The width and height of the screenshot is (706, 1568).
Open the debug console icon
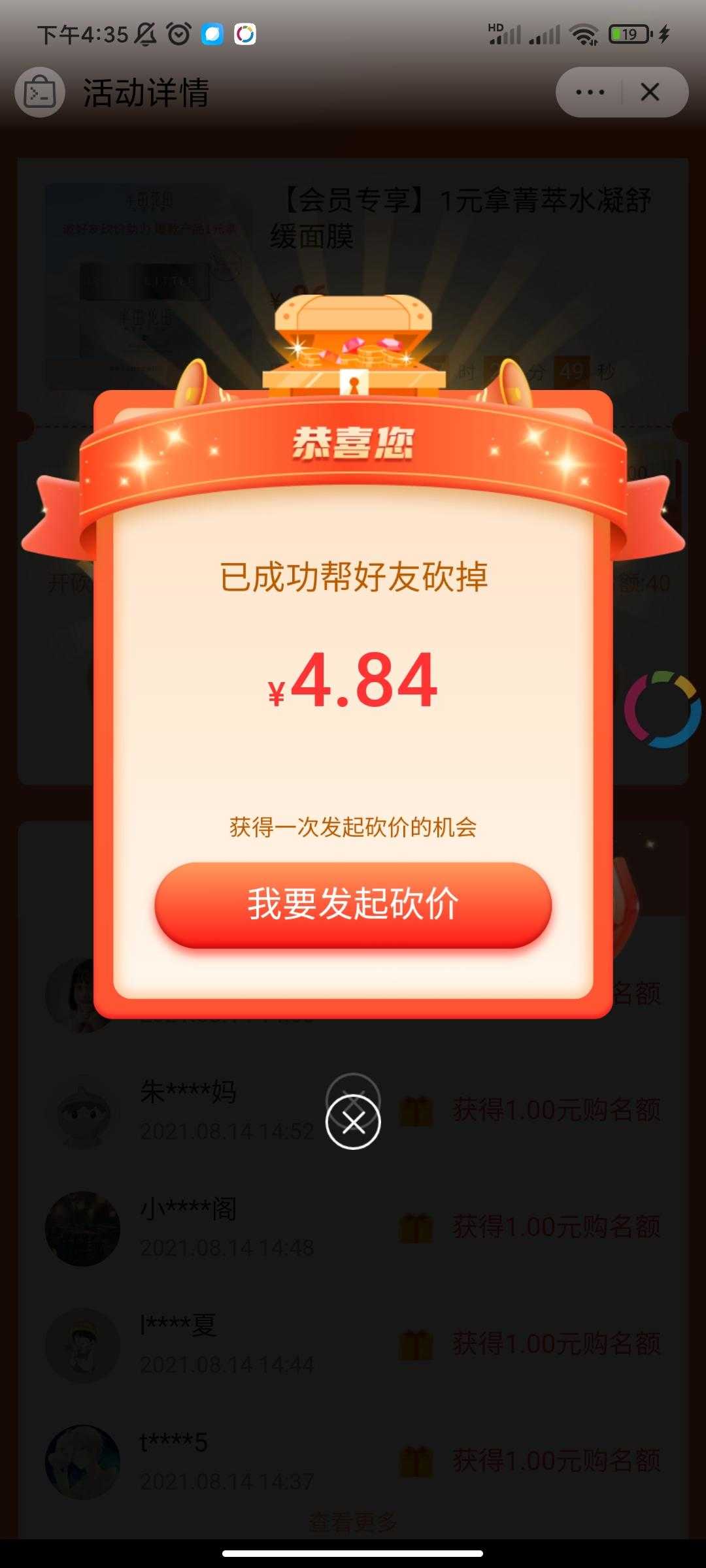coord(40,92)
